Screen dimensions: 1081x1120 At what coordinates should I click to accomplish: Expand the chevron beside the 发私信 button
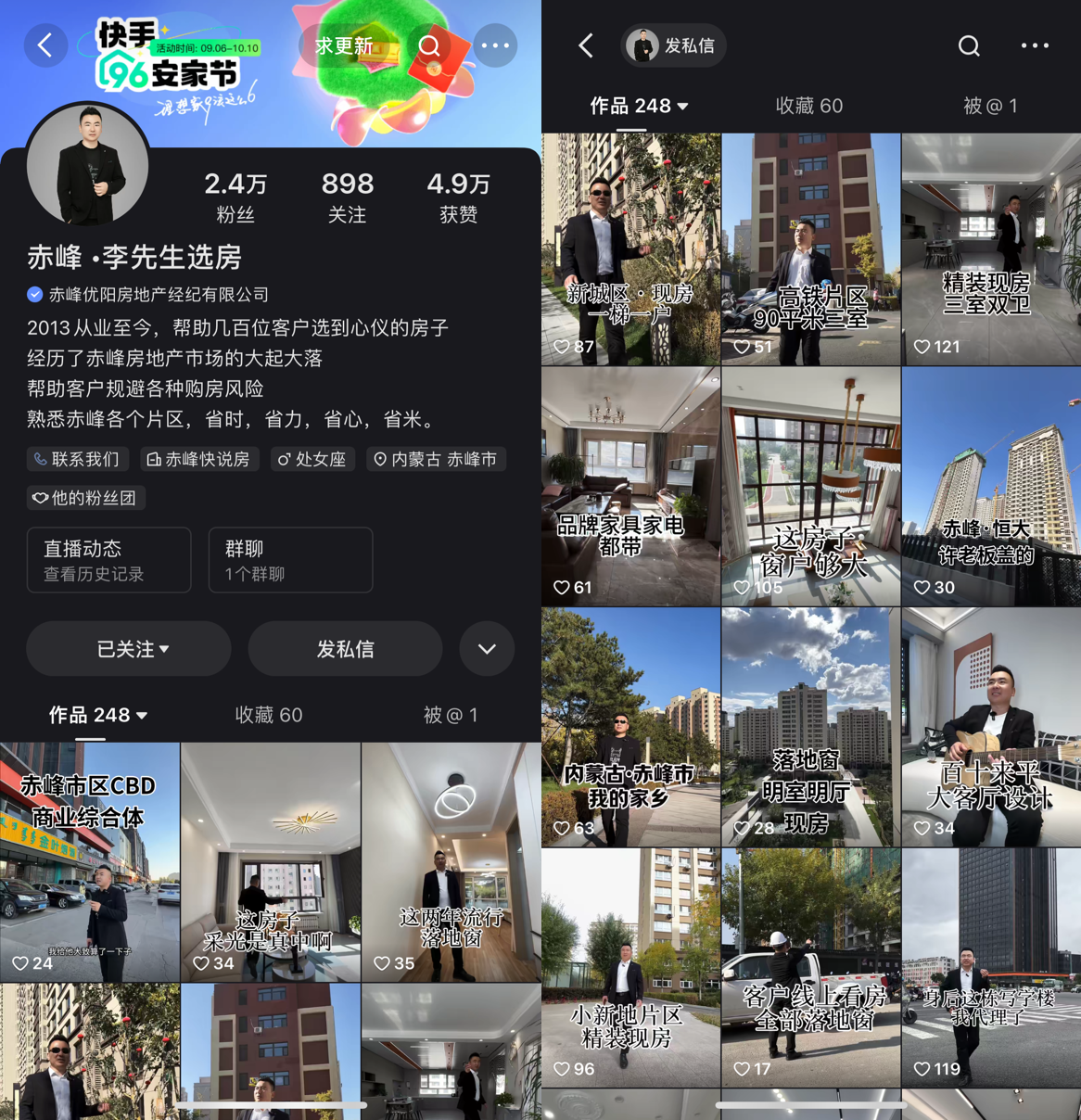(487, 649)
